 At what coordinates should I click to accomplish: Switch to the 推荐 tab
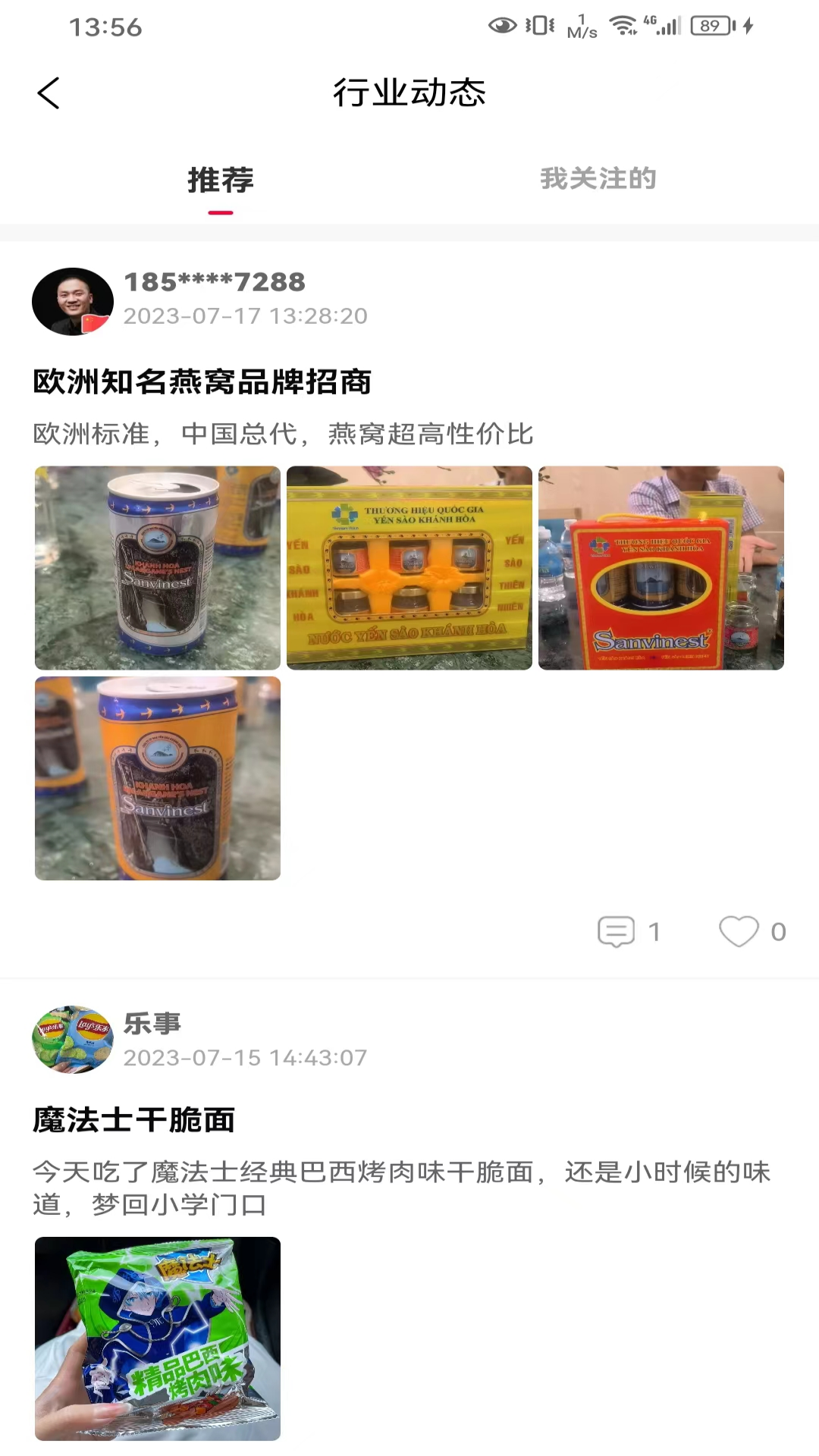pos(221,180)
